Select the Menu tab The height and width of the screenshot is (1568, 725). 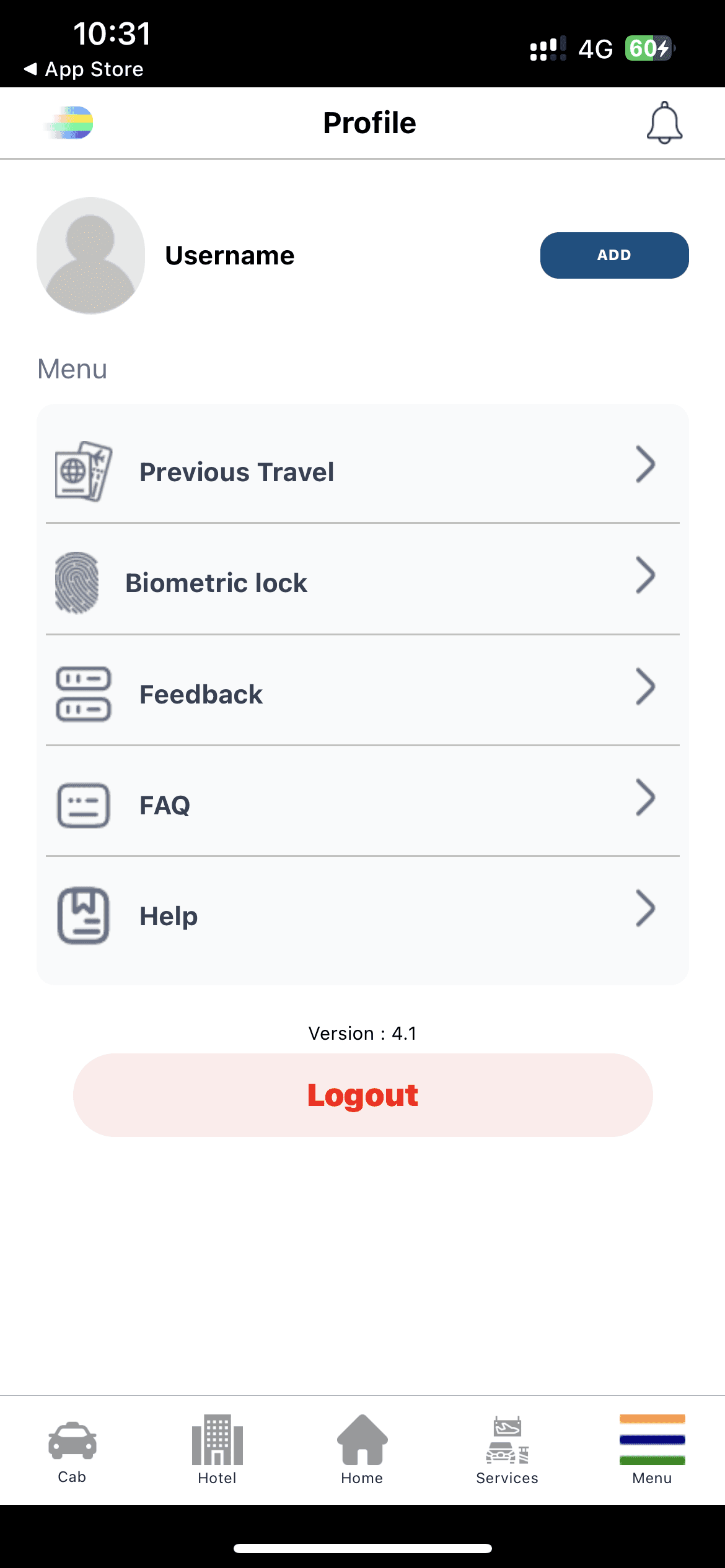[x=652, y=1450]
